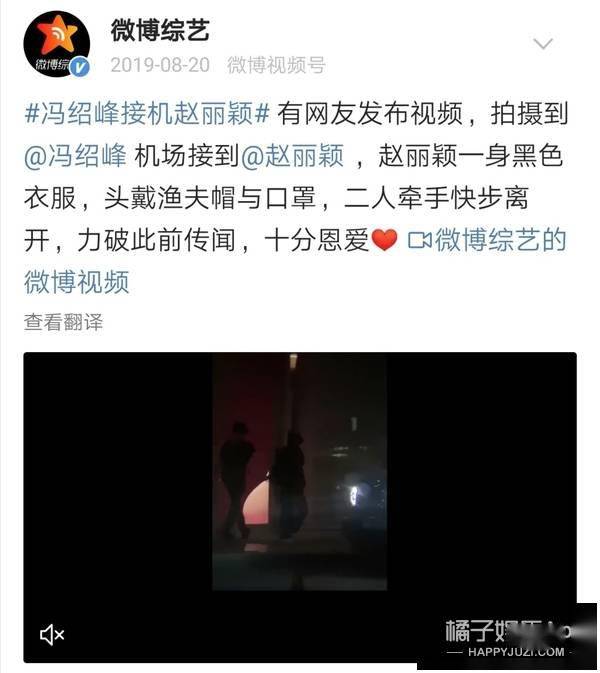Unmute the video sound
Screen dimensions: 600x673
coord(51,634)
